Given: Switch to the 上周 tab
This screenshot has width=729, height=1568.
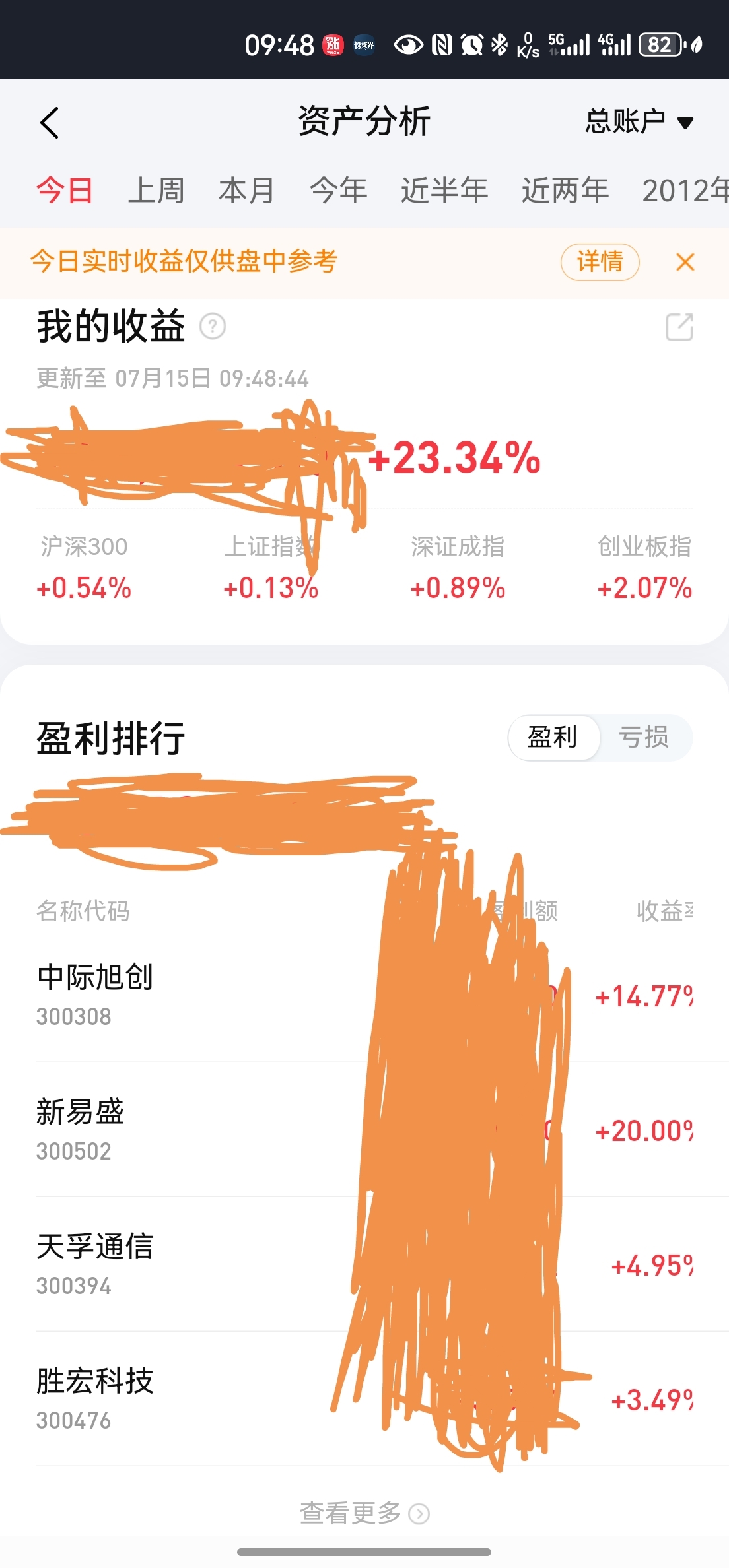Looking at the screenshot, I should point(156,191).
